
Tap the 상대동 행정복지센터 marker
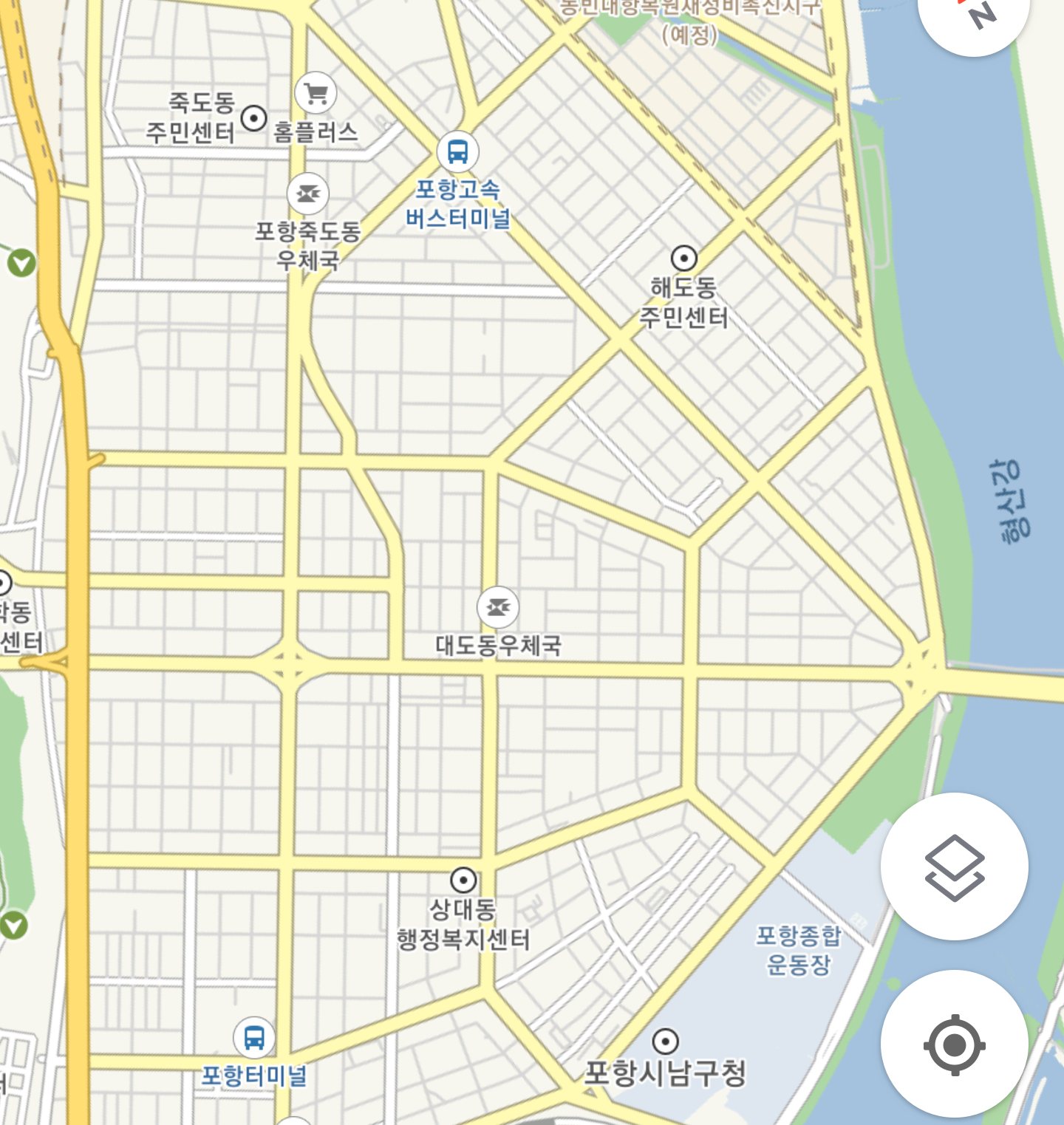pos(463,880)
